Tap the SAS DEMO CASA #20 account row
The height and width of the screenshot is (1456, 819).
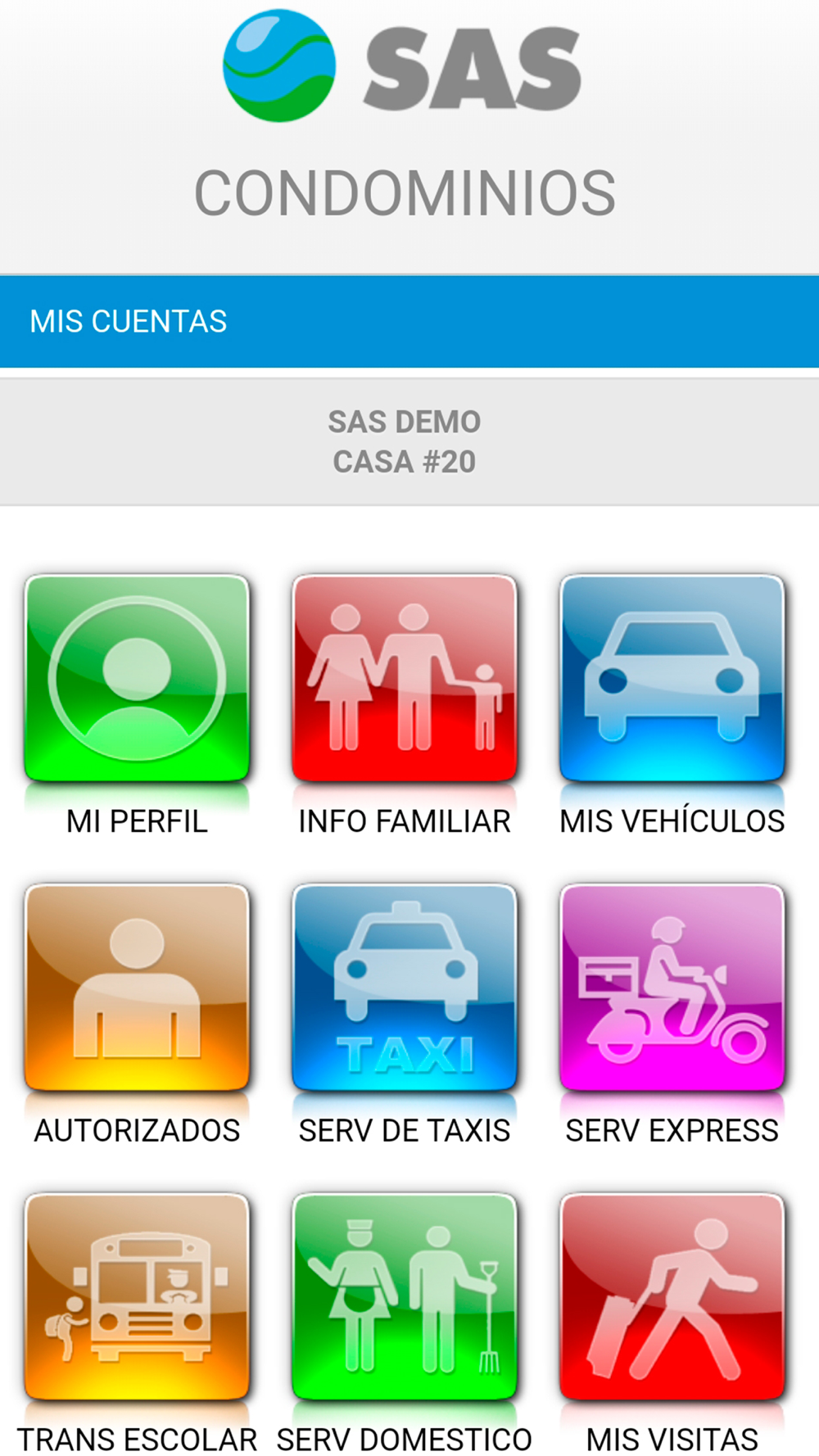(409, 441)
